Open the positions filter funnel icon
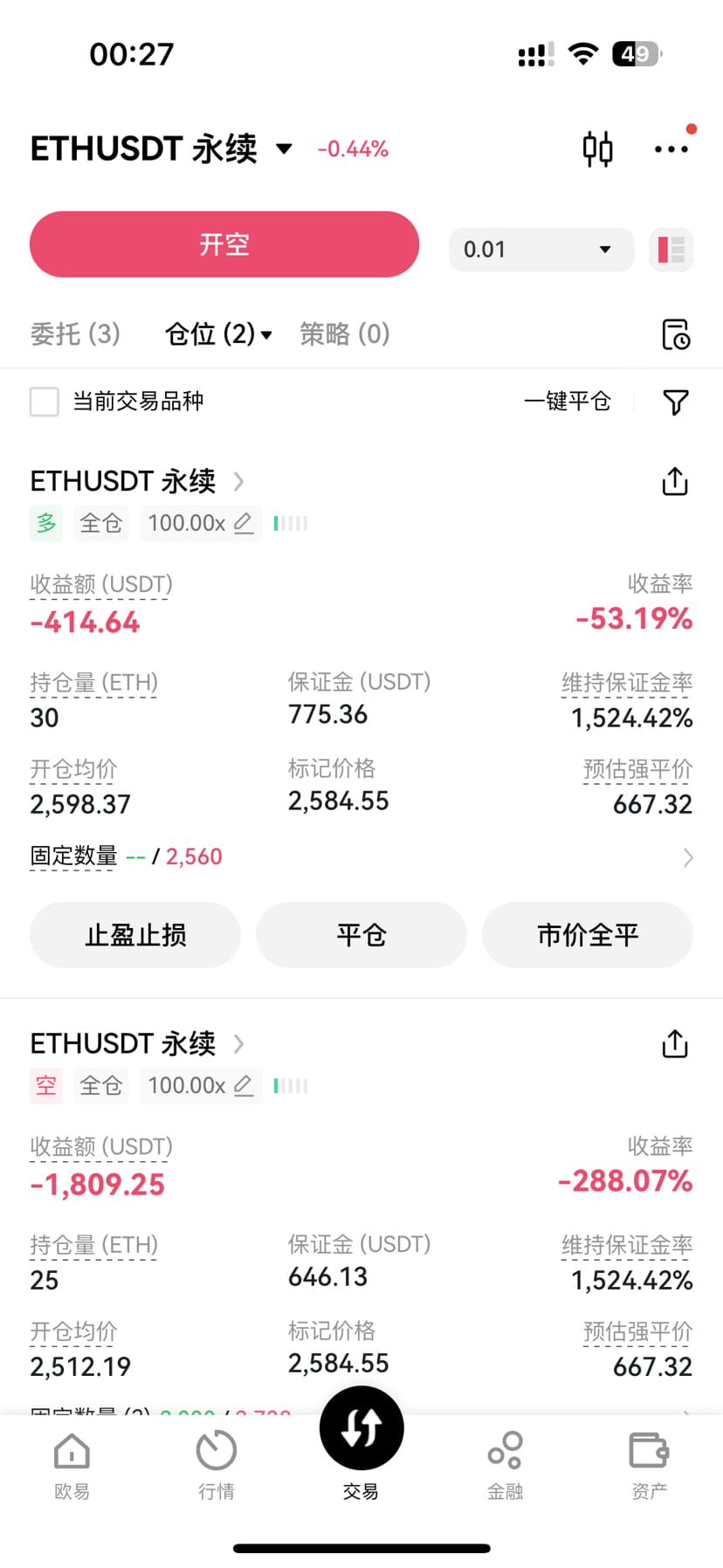This screenshot has width=723, height=1568. click(x=676, y=402)
